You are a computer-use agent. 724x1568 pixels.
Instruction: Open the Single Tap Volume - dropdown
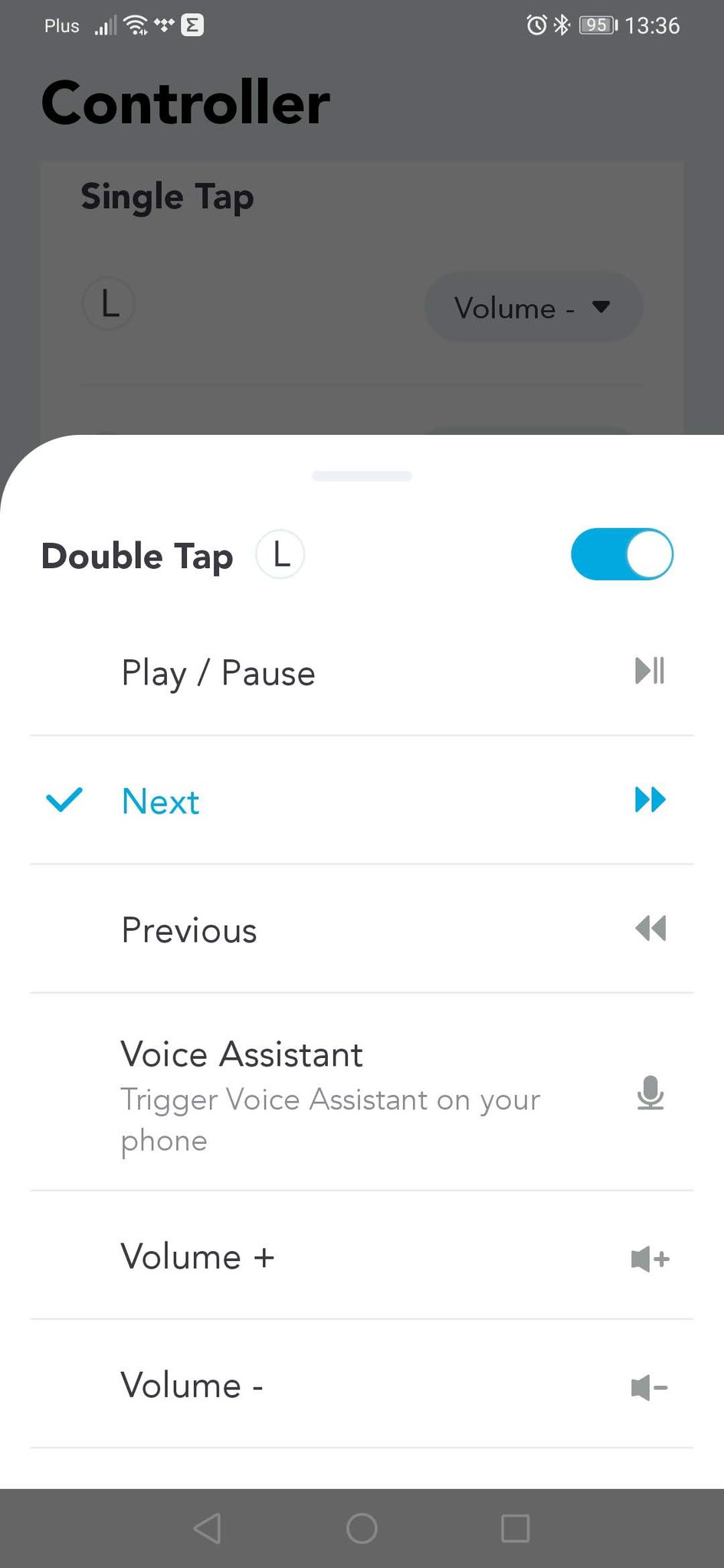coord(533,307)
